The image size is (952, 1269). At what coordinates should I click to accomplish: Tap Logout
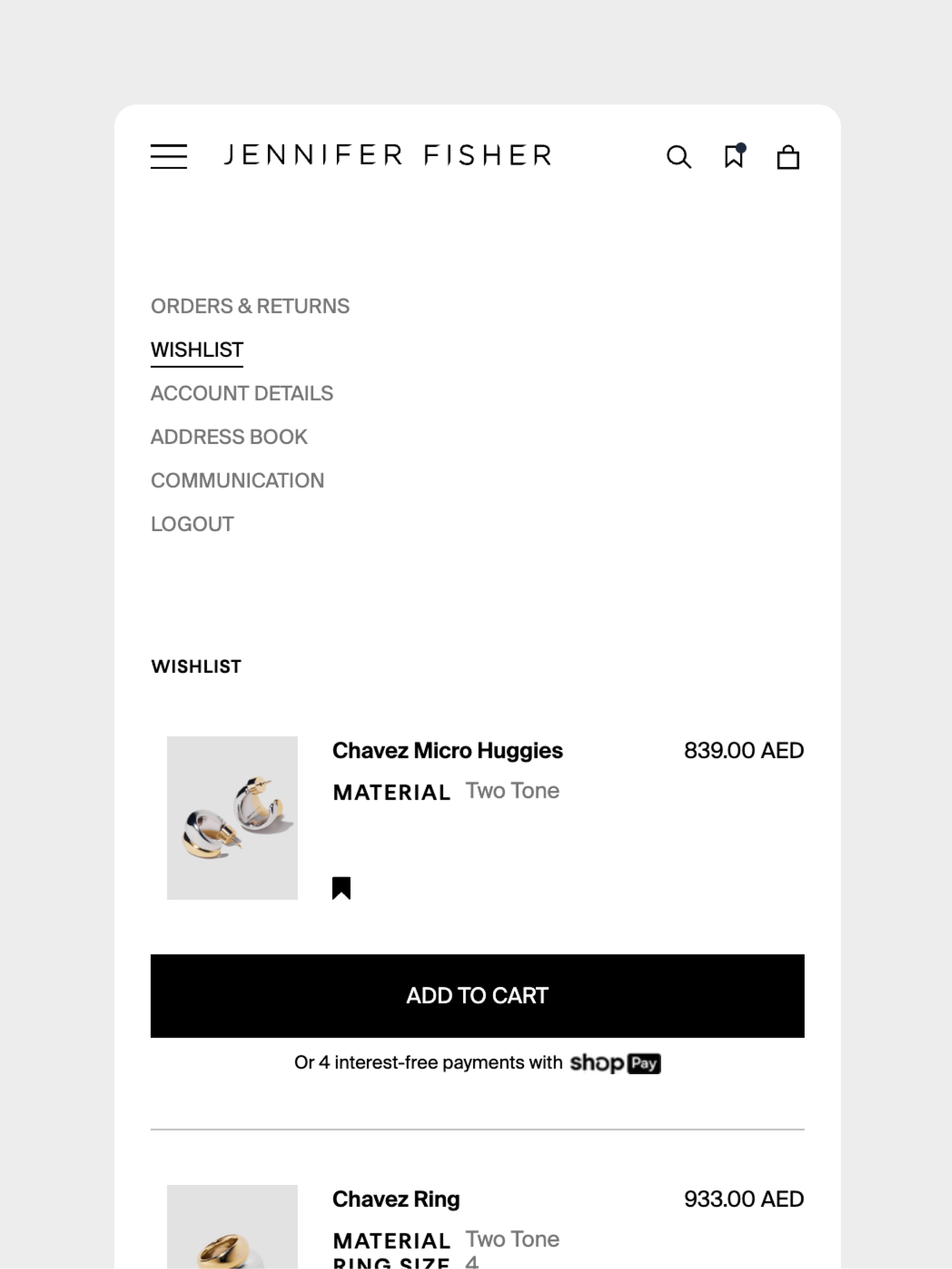pos(192,524)
